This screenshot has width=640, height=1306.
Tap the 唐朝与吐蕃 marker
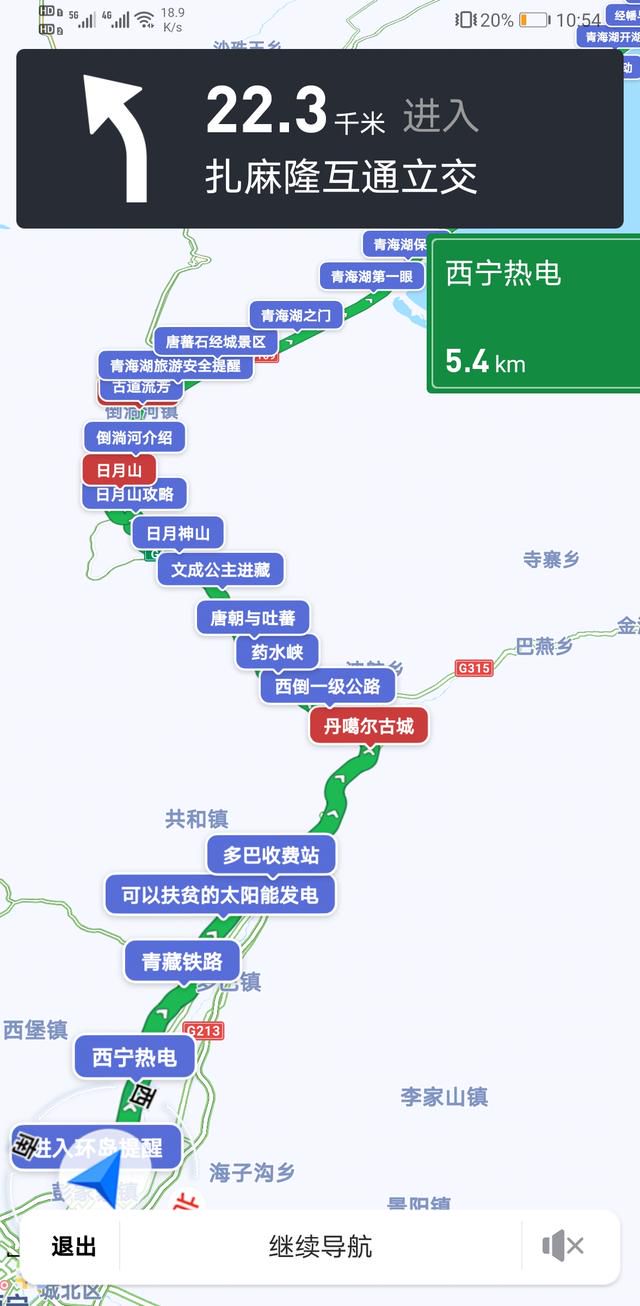(252, 617)
